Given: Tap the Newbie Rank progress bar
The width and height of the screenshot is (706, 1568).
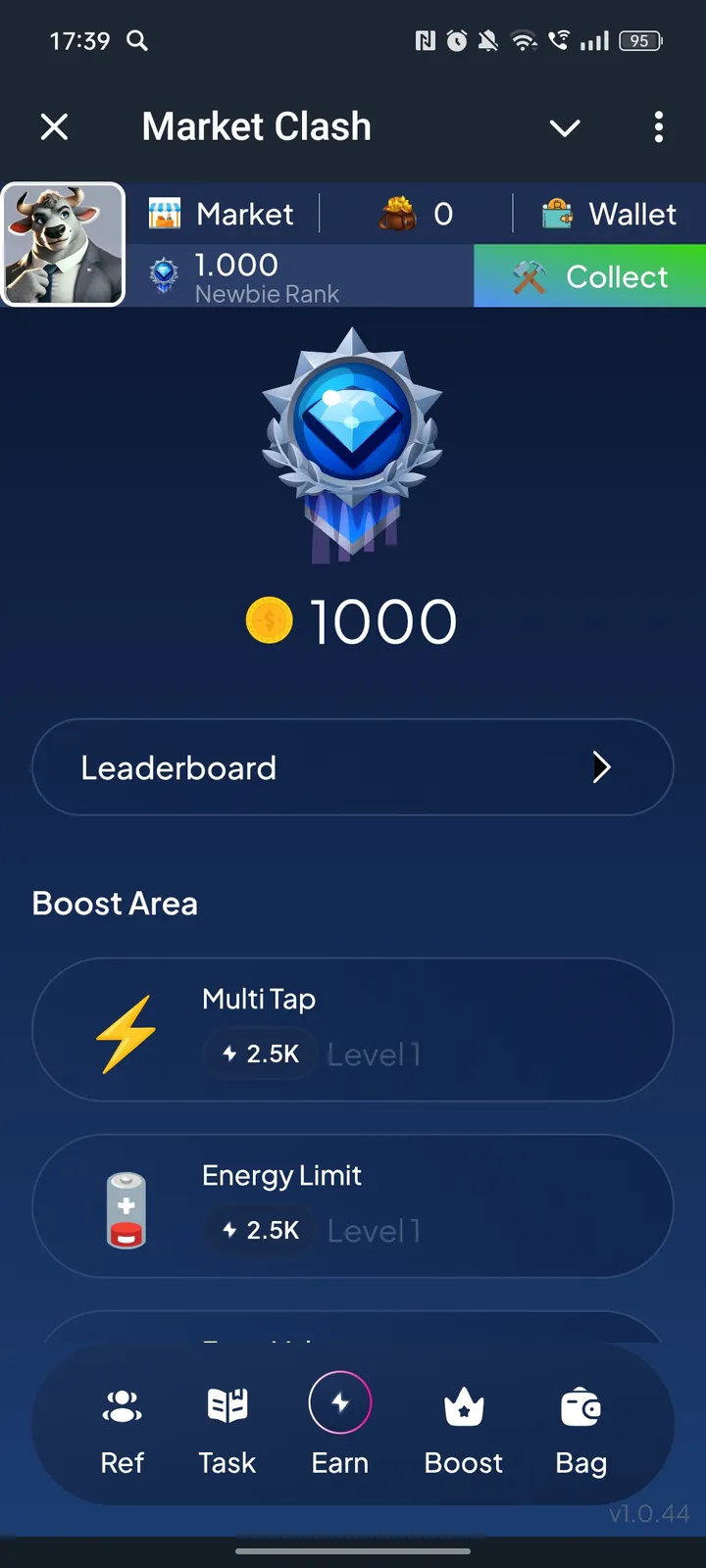Looking at the screenshot, I should point(294,275).
